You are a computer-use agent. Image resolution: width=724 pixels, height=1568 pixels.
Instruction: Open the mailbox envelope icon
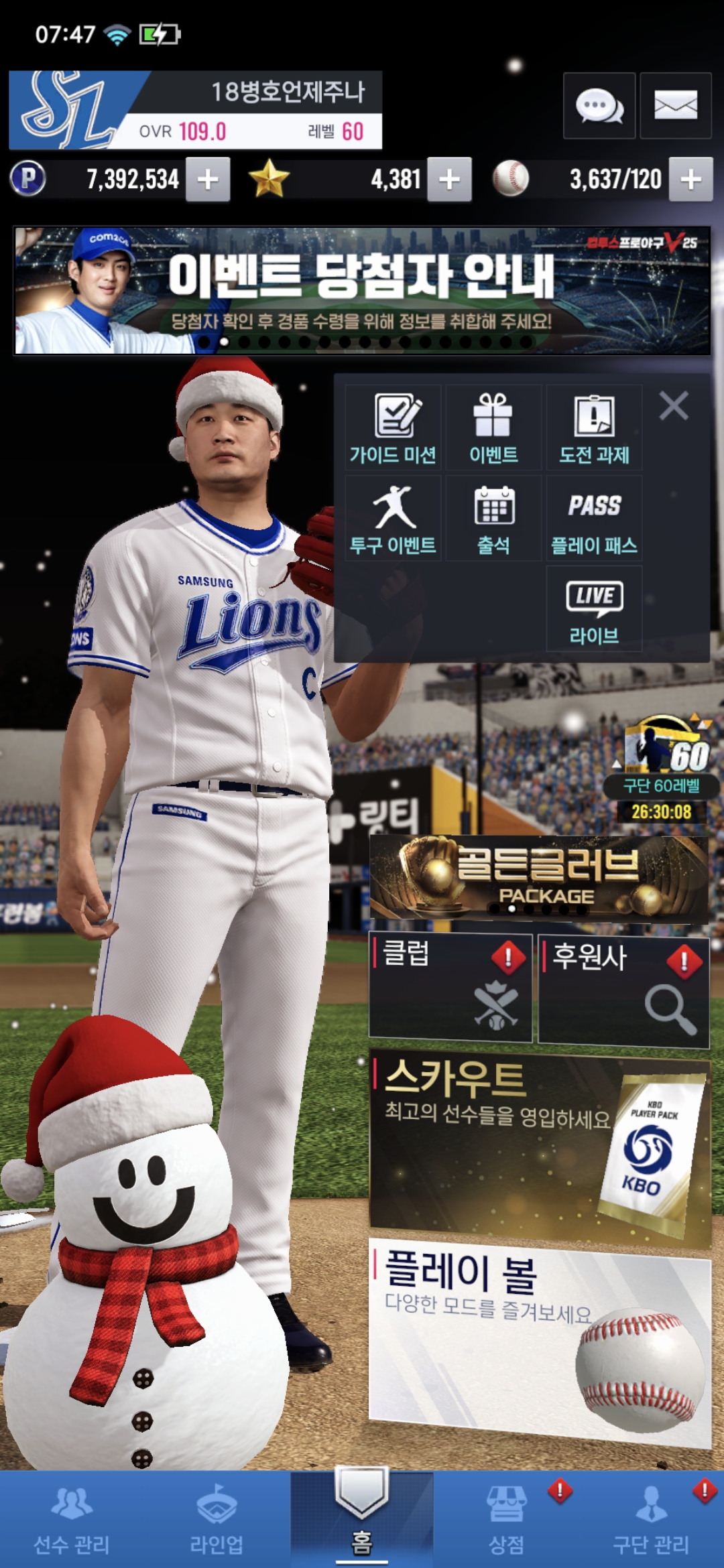coord(675,106)
